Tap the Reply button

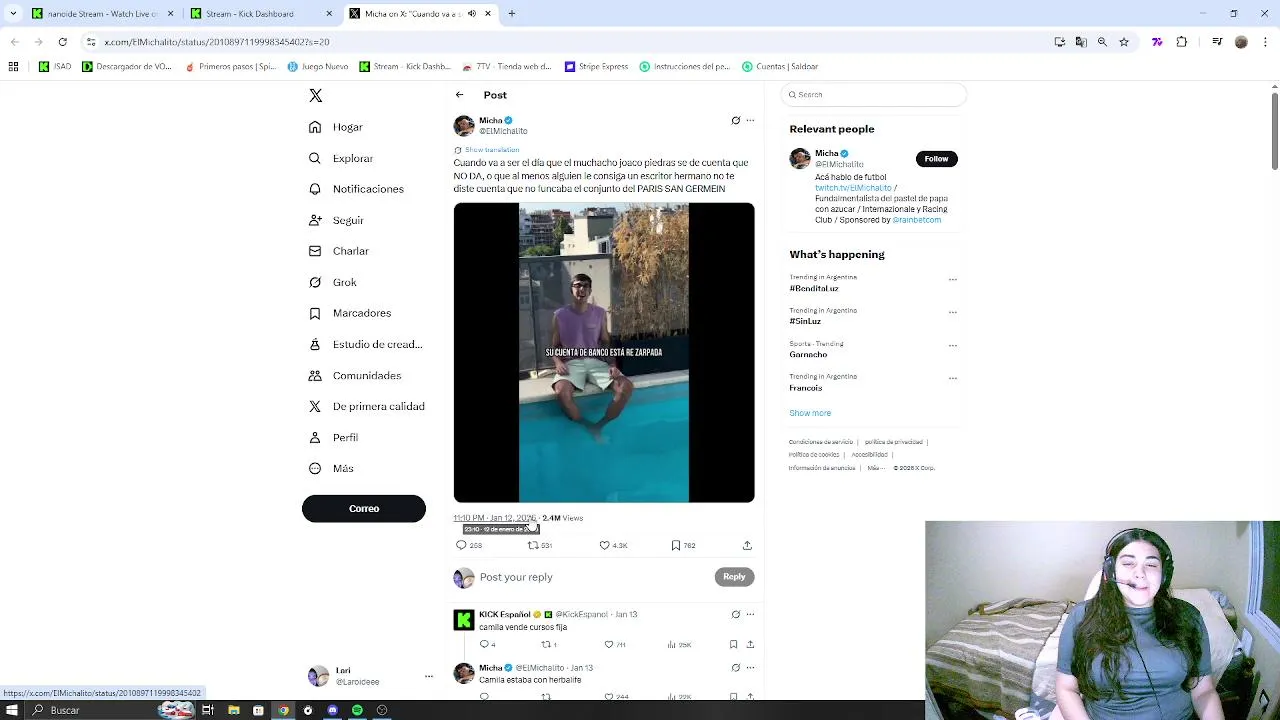(x=733, y=577)
